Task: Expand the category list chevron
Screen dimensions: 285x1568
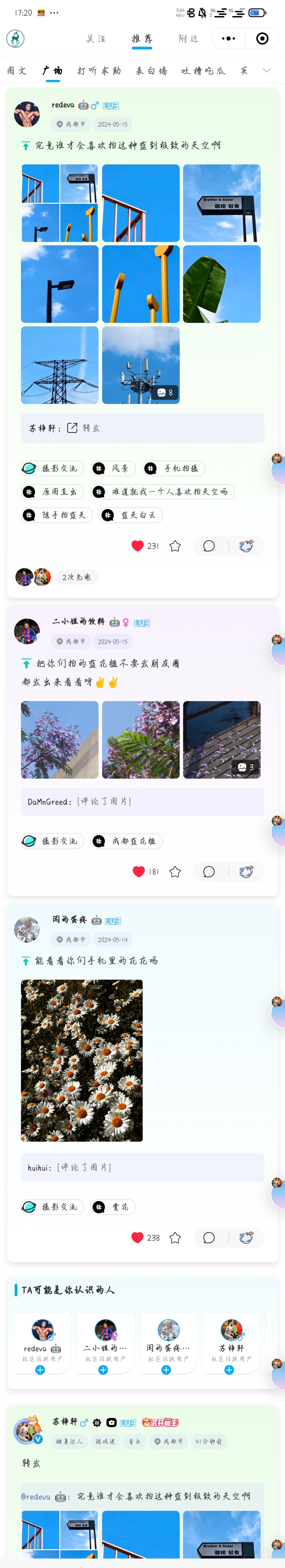Action: click(x=266, y=71)
